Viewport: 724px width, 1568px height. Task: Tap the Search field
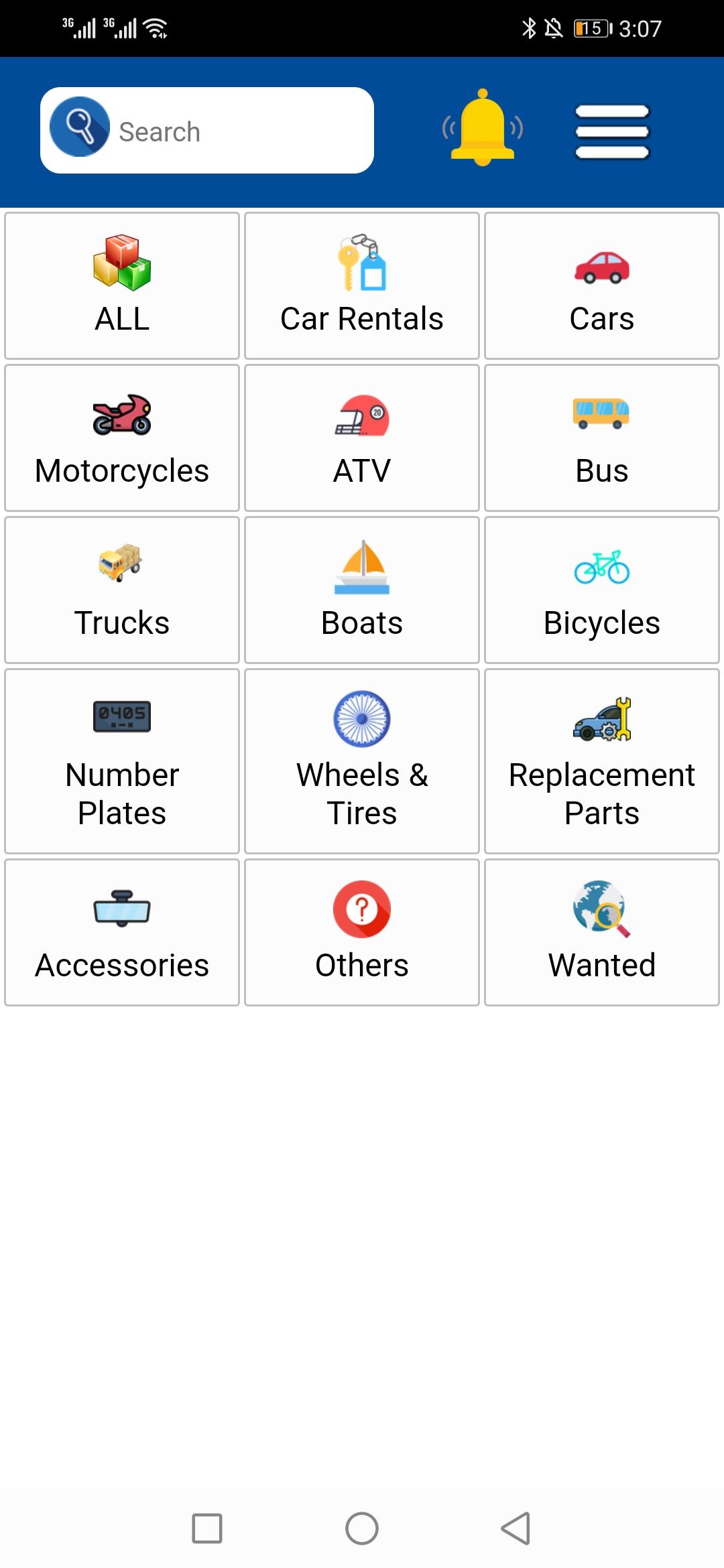[x=207, y=131]
